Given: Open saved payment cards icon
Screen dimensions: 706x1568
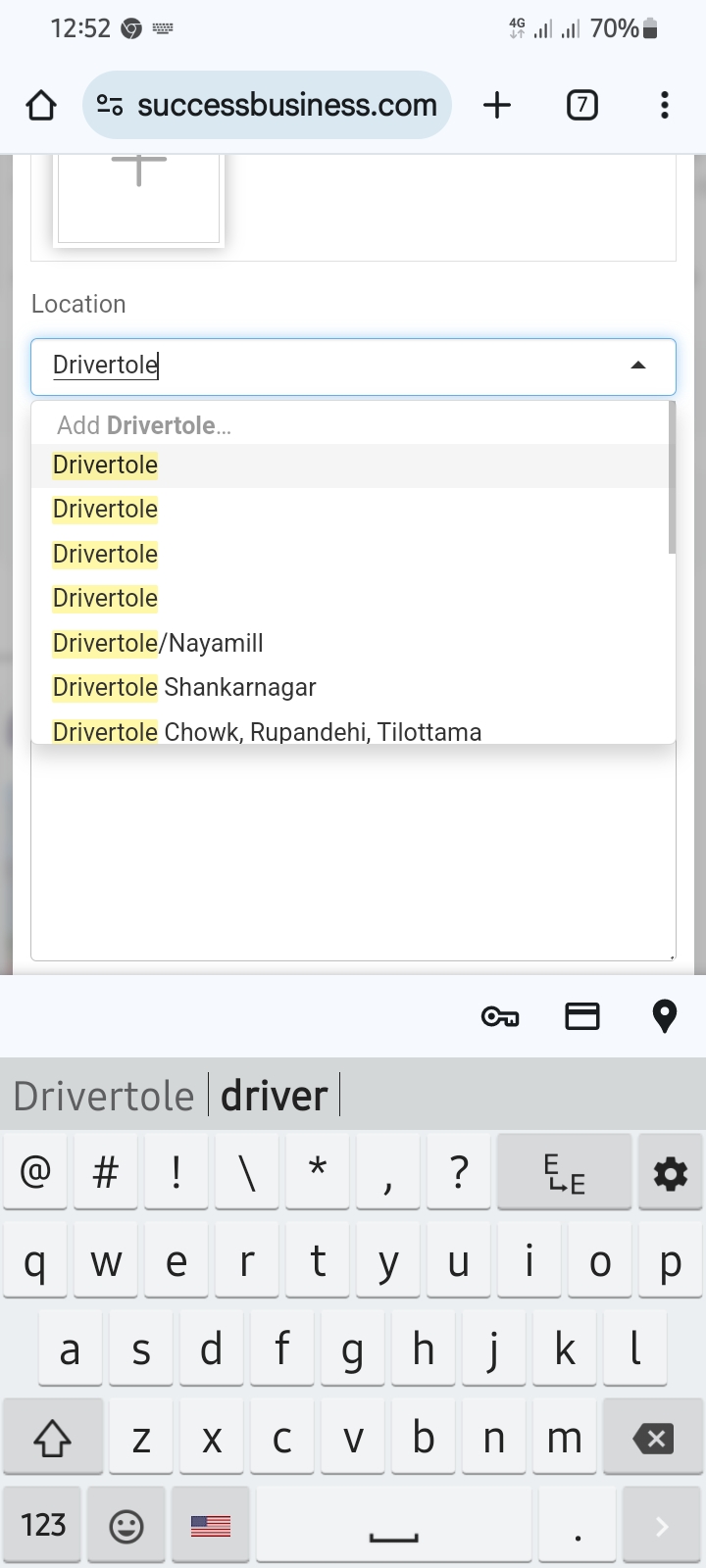Looking at the screenshot, I should 582,1017.
